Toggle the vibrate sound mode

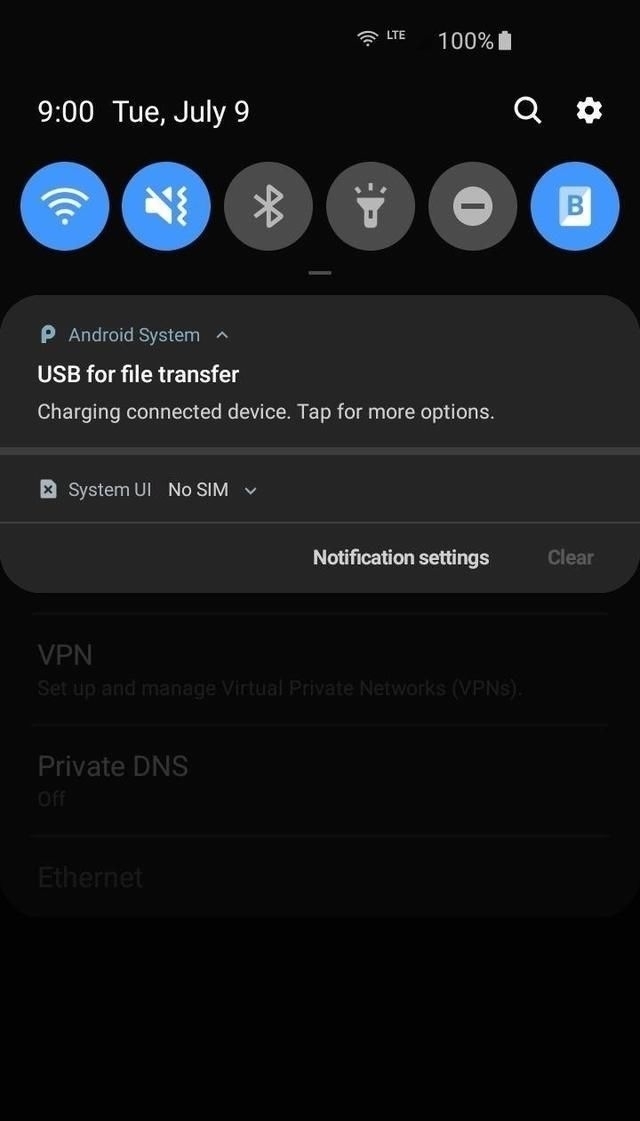(166, 206)
